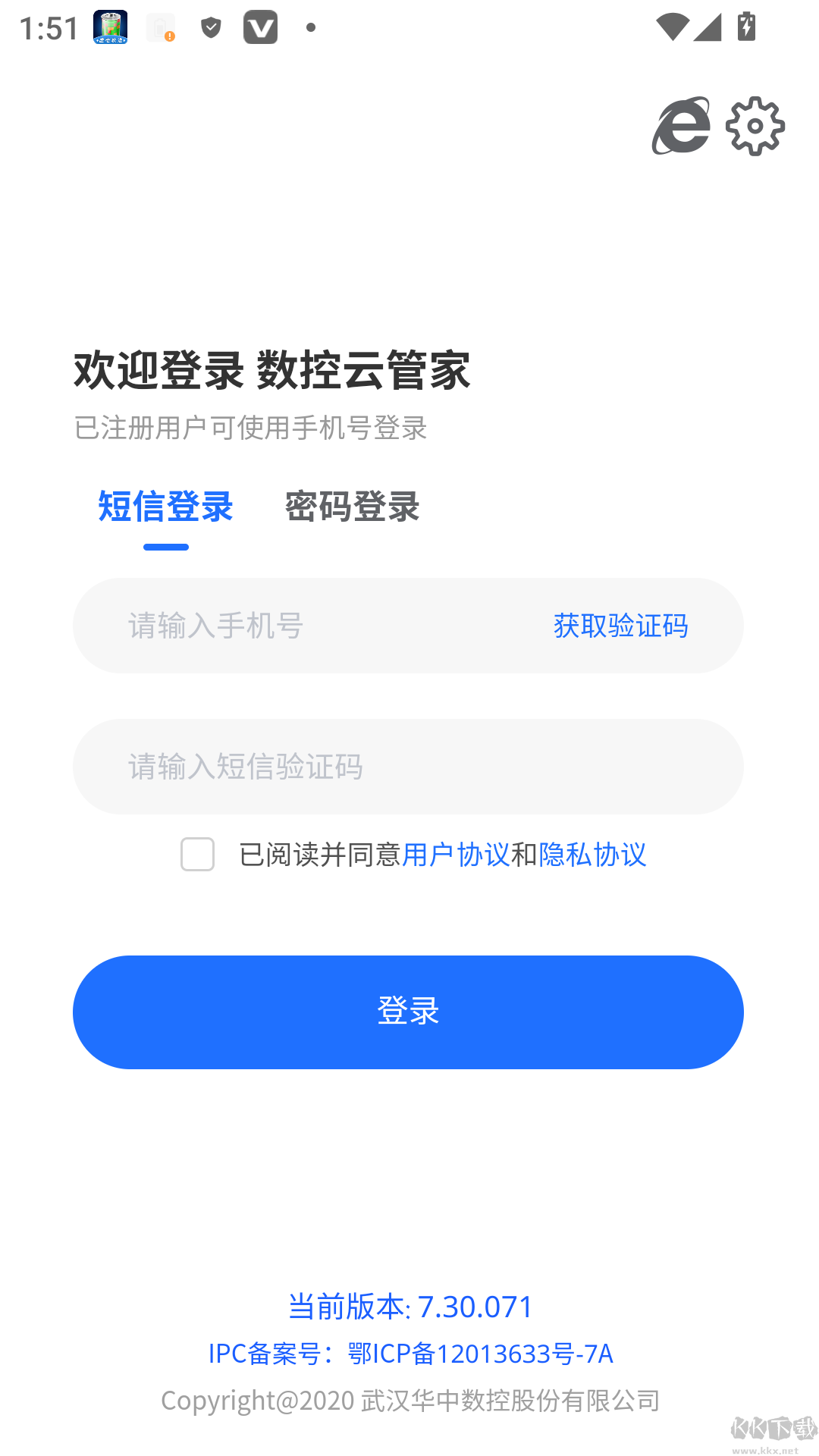Tap the shield icon in the status bar
This screenshot has width=819, height=1456.
(211, 27)
